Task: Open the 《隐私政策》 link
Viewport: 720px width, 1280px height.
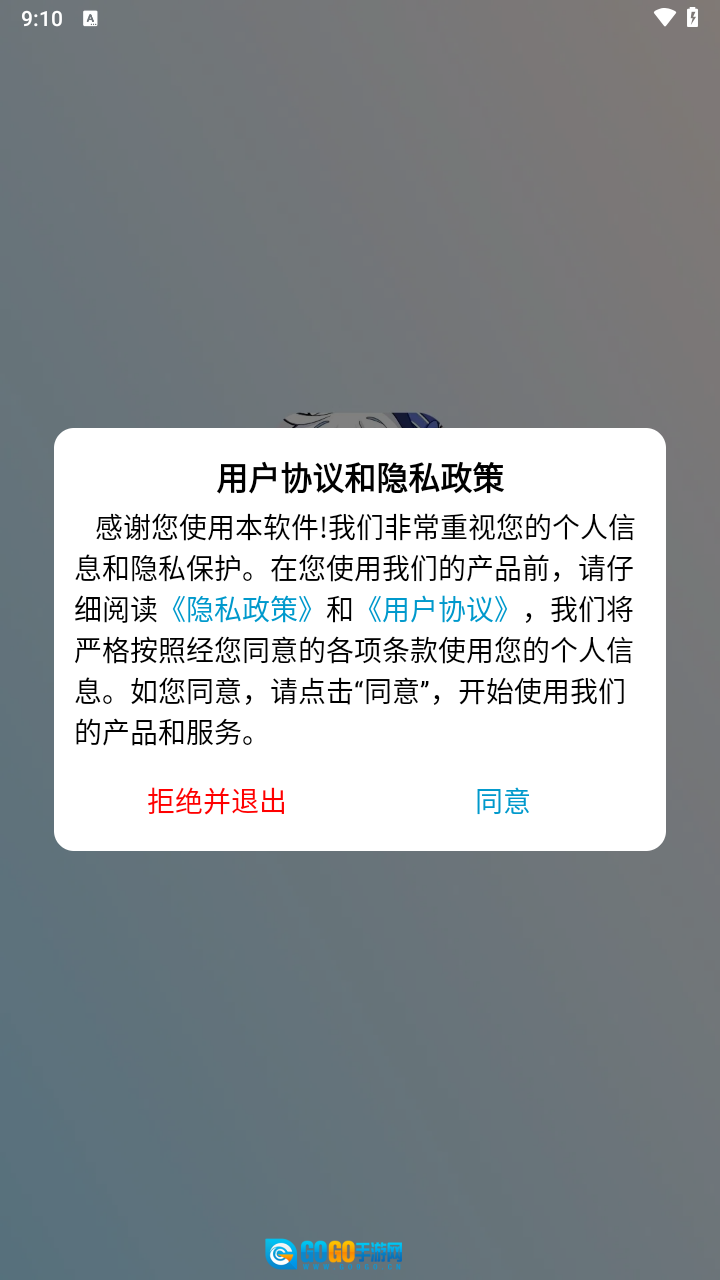Action: (243, 609)
